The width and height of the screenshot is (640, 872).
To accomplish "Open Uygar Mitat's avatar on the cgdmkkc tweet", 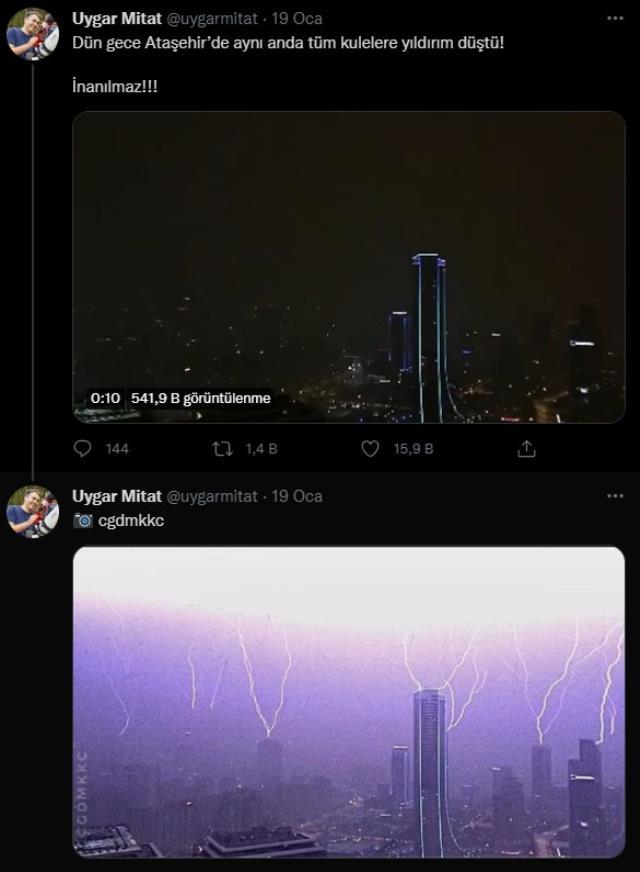I will (x=32, y=512).
